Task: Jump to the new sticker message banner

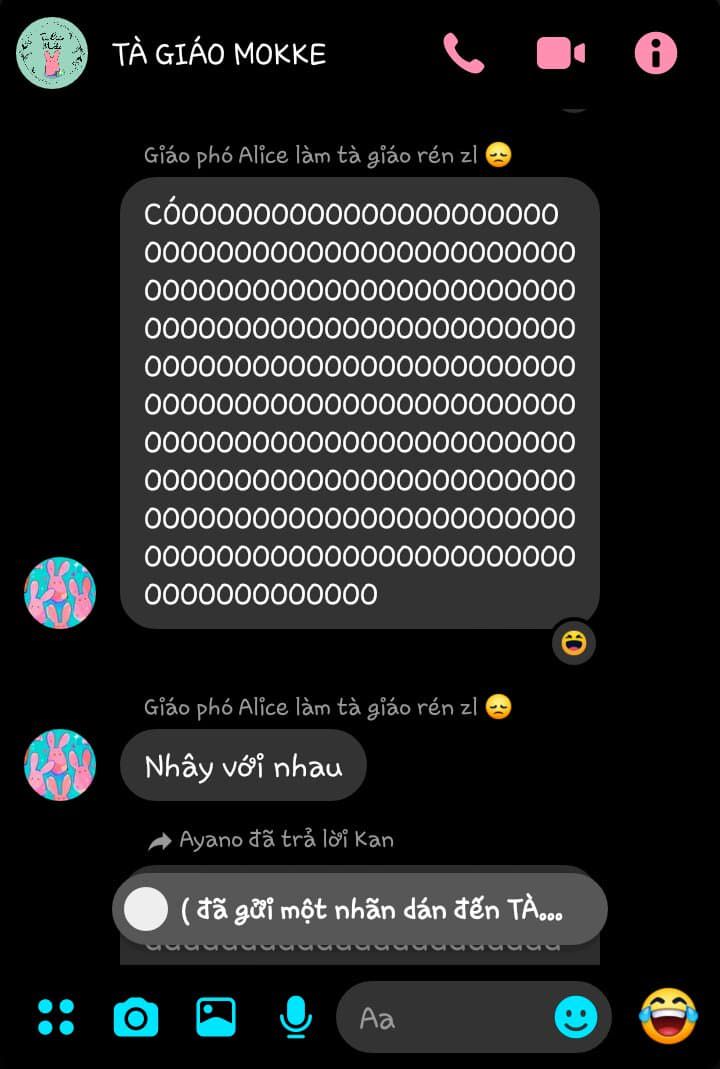Action: click(360, 910)
